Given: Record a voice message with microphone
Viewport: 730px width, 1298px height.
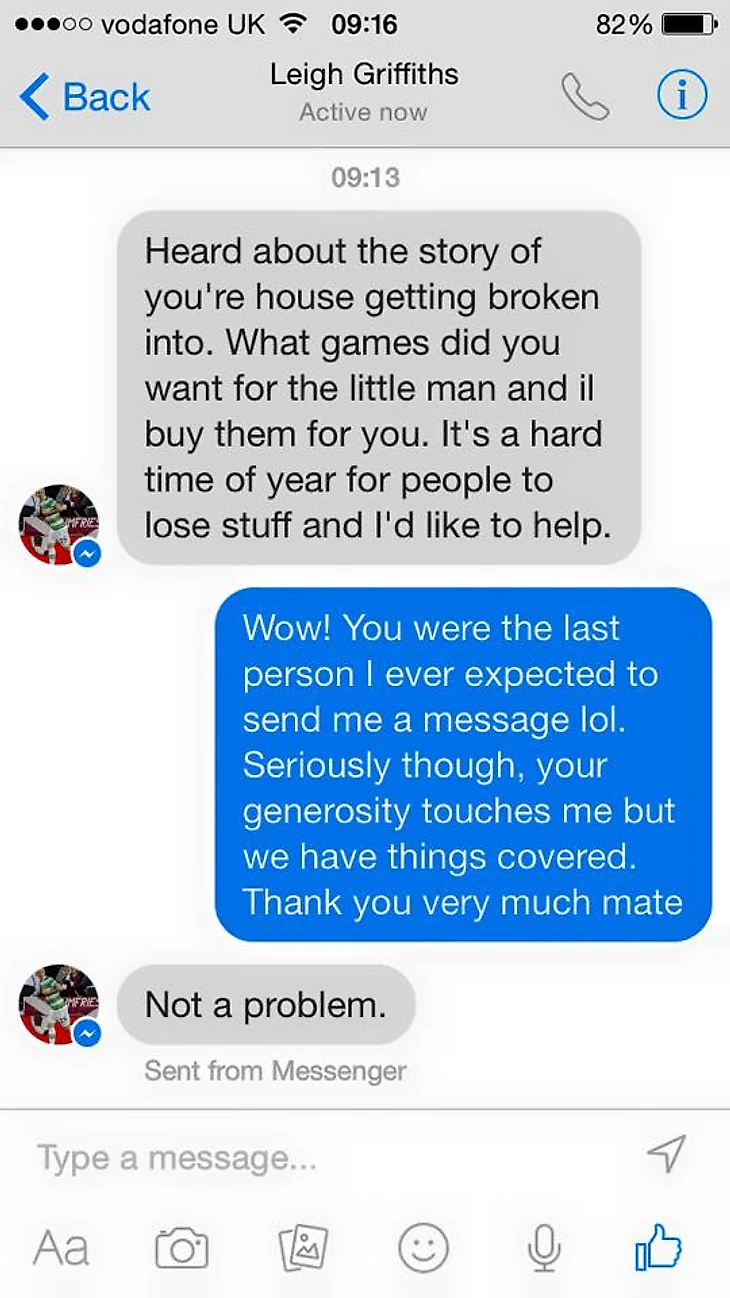Looking at the screenshot, I should (x=544, y=1248).
